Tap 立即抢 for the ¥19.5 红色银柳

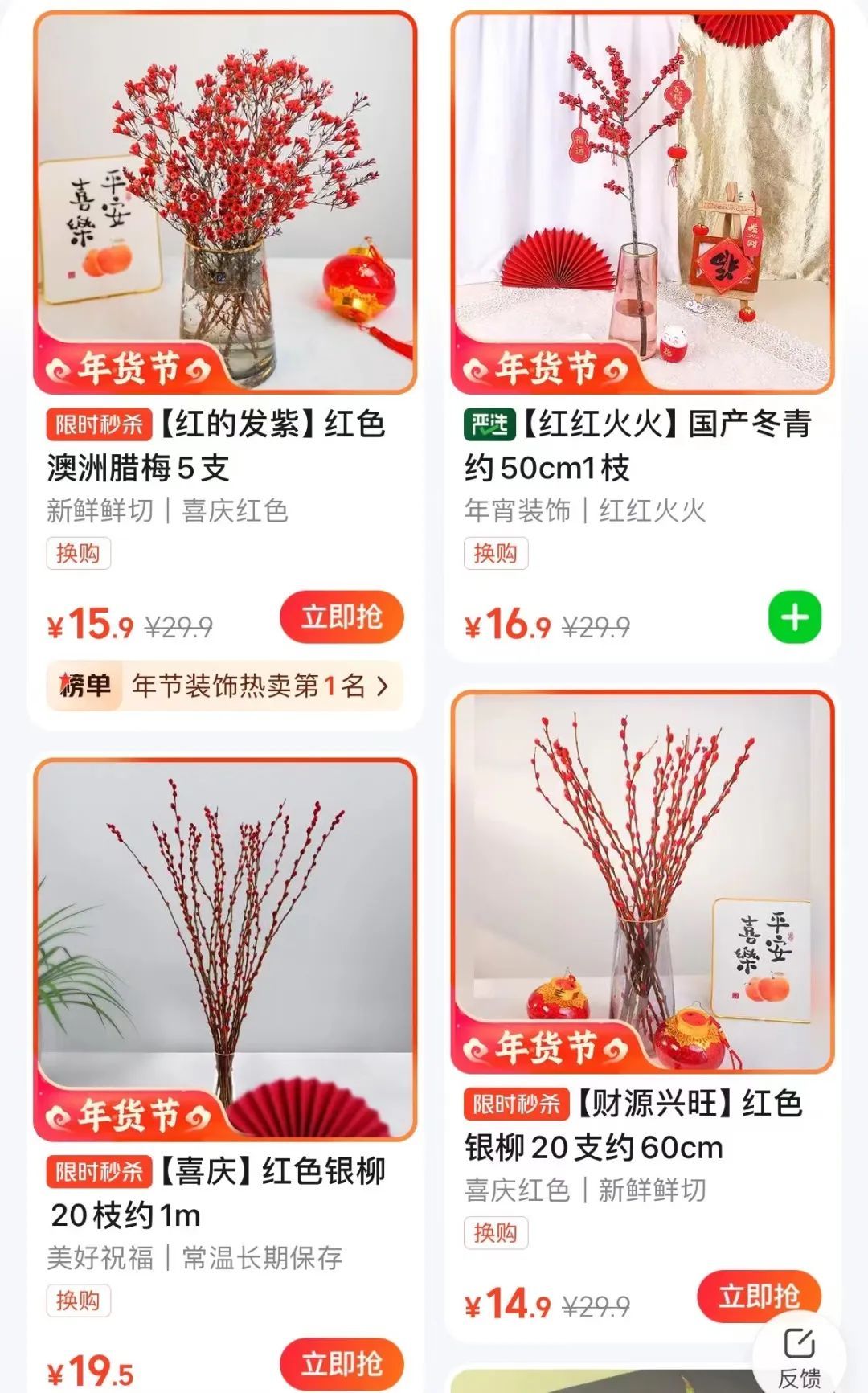[342, 1363]
